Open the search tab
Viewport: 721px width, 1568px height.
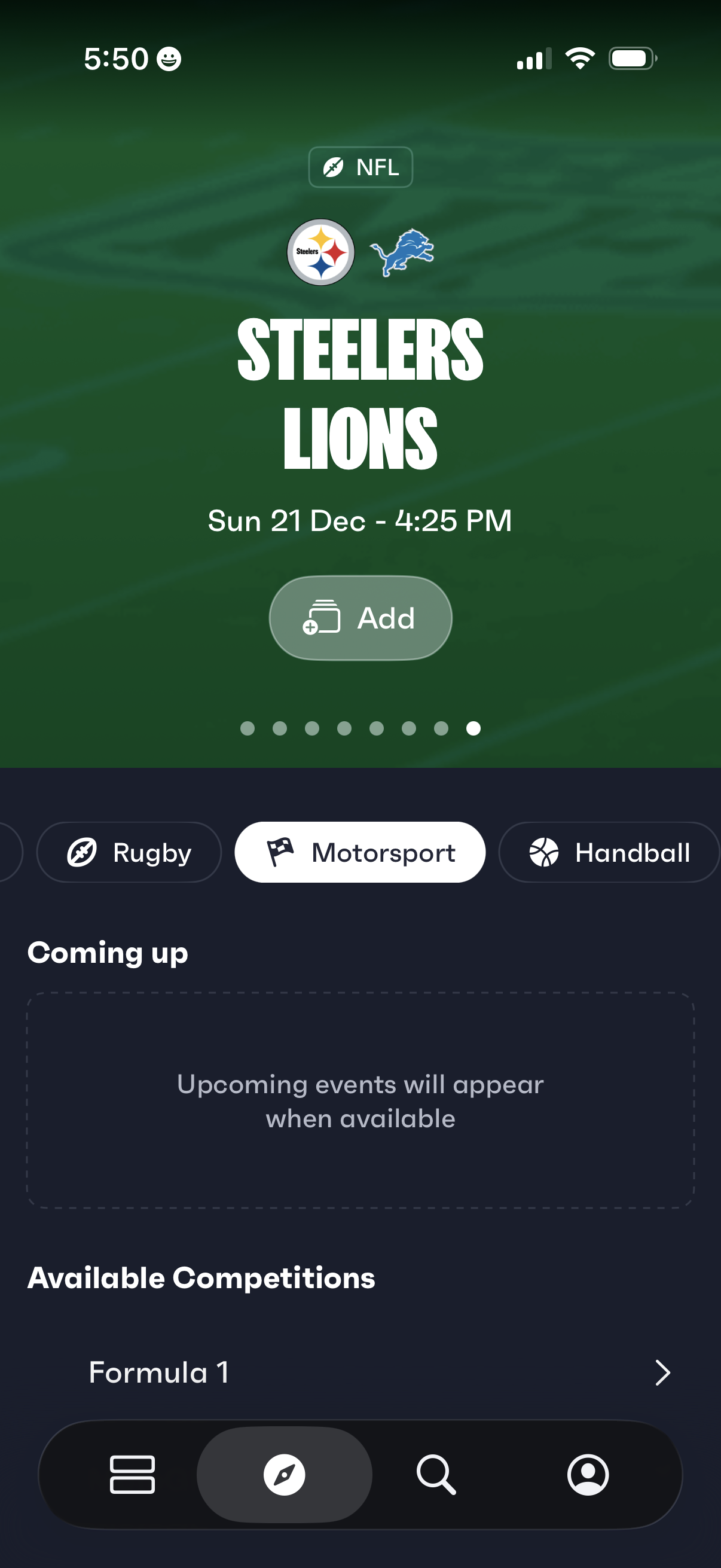[436, 1475]
